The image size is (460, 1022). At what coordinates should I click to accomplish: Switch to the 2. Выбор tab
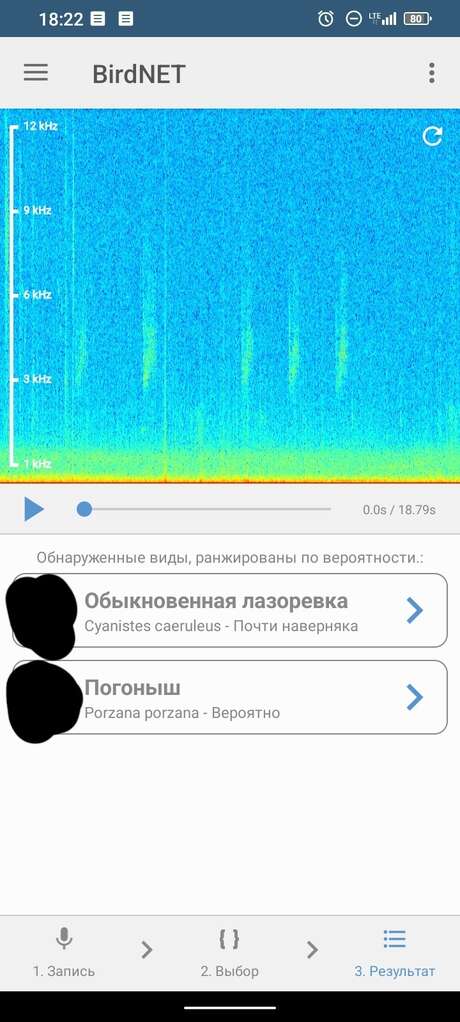tap(229, 952)
